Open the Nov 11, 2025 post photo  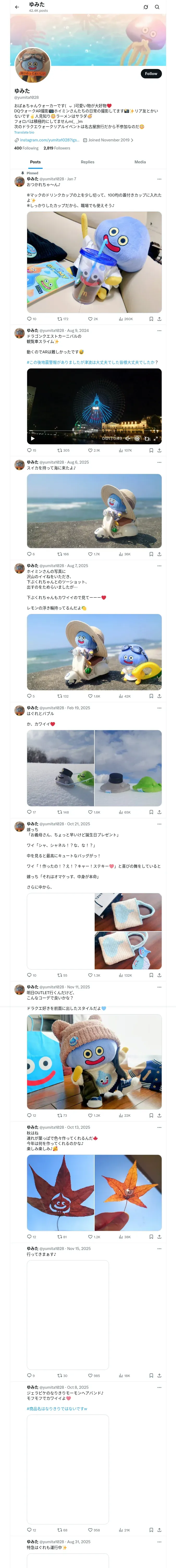pyautogui.click(x=94, y=1062)
